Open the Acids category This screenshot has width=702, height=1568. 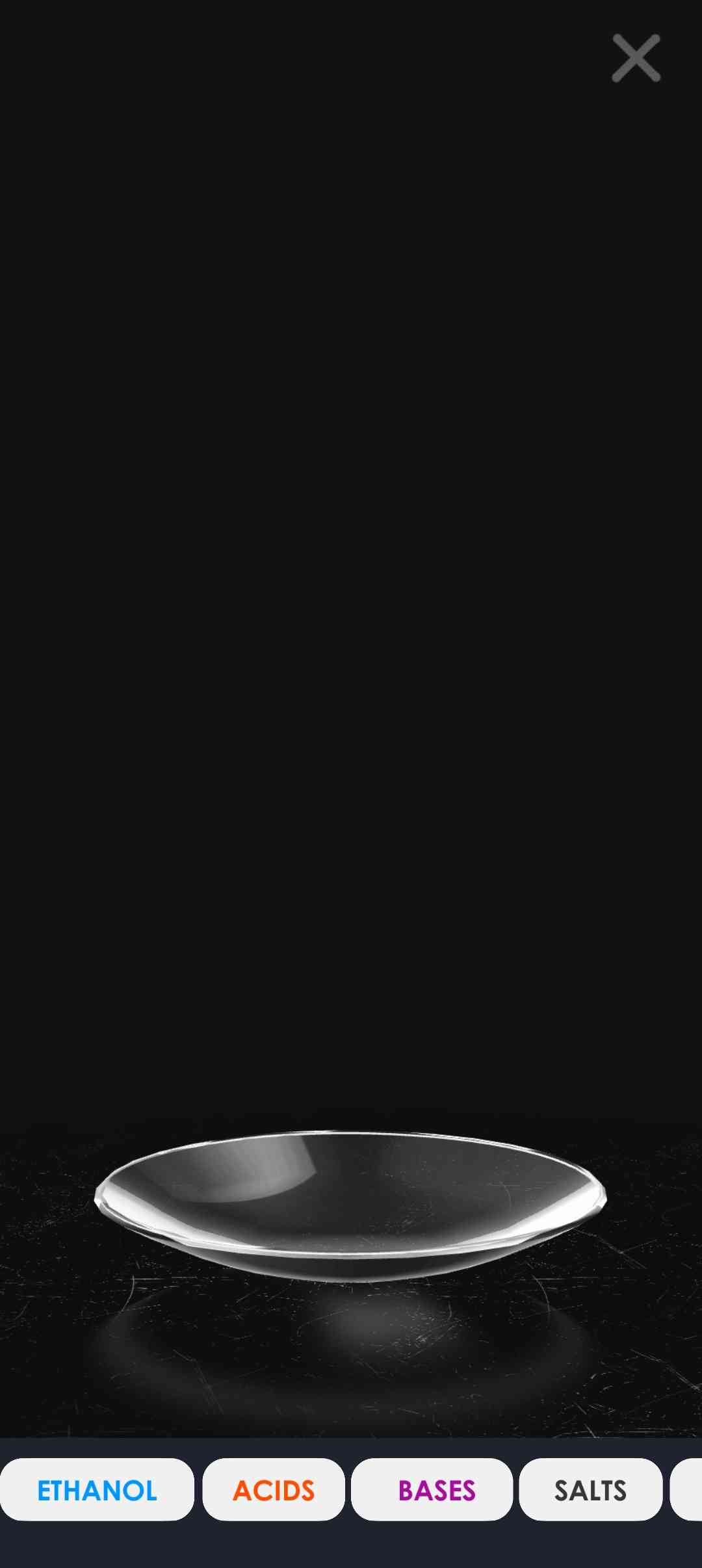[x=274, y=1489]
